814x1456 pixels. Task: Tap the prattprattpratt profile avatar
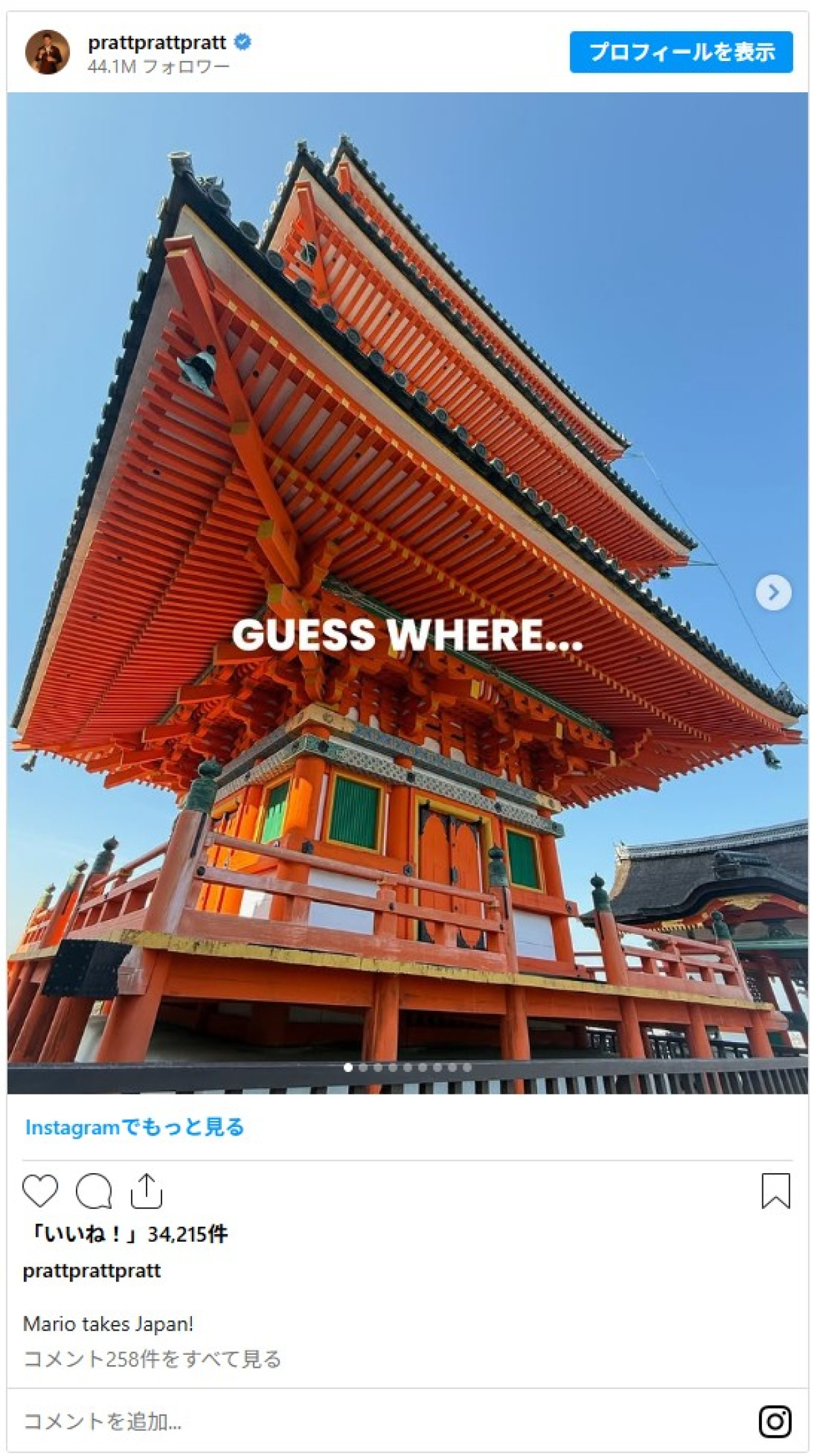click(47, 52)
